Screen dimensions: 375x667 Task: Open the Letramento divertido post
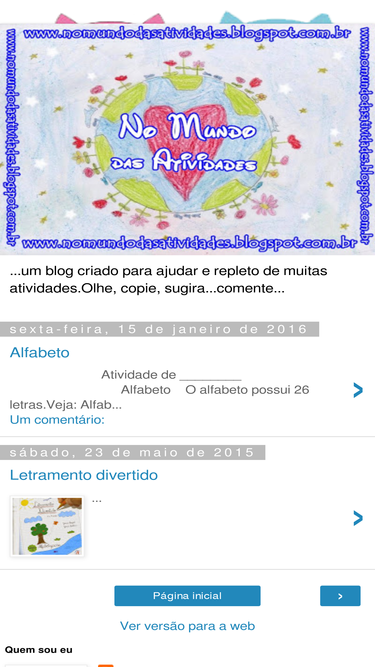(x=84, y=475)
